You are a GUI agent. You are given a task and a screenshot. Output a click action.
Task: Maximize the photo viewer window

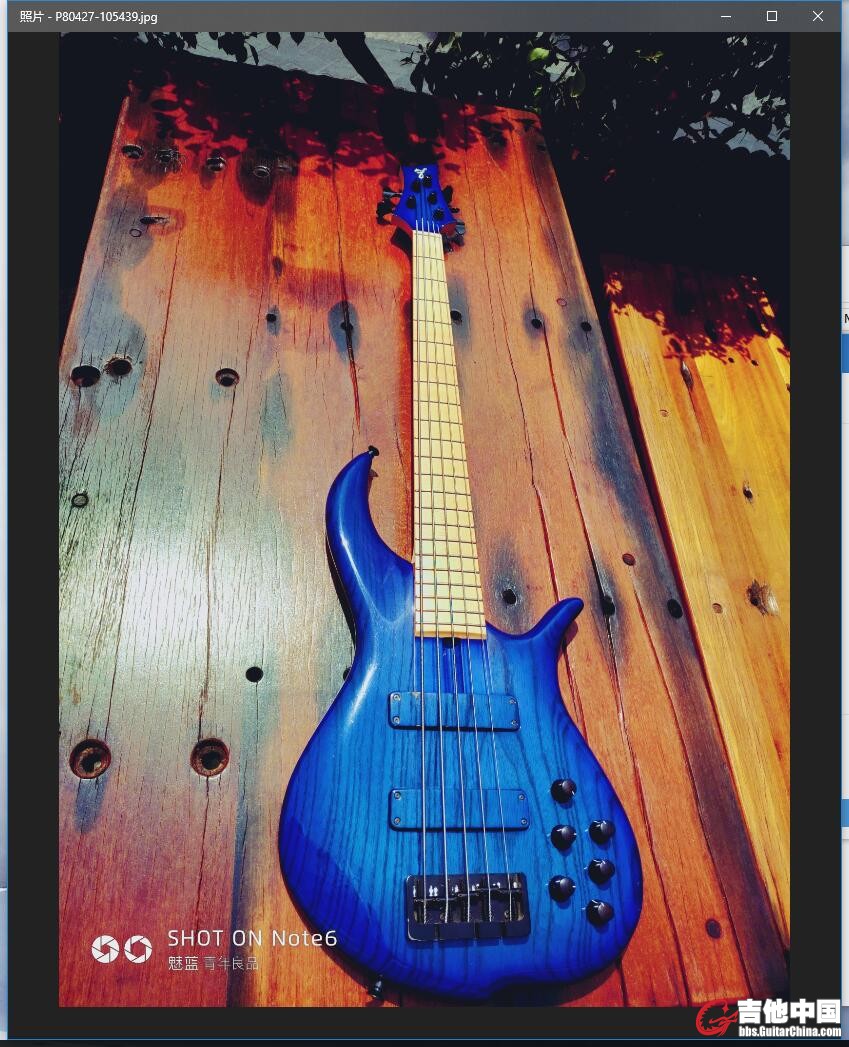point(772,17)
